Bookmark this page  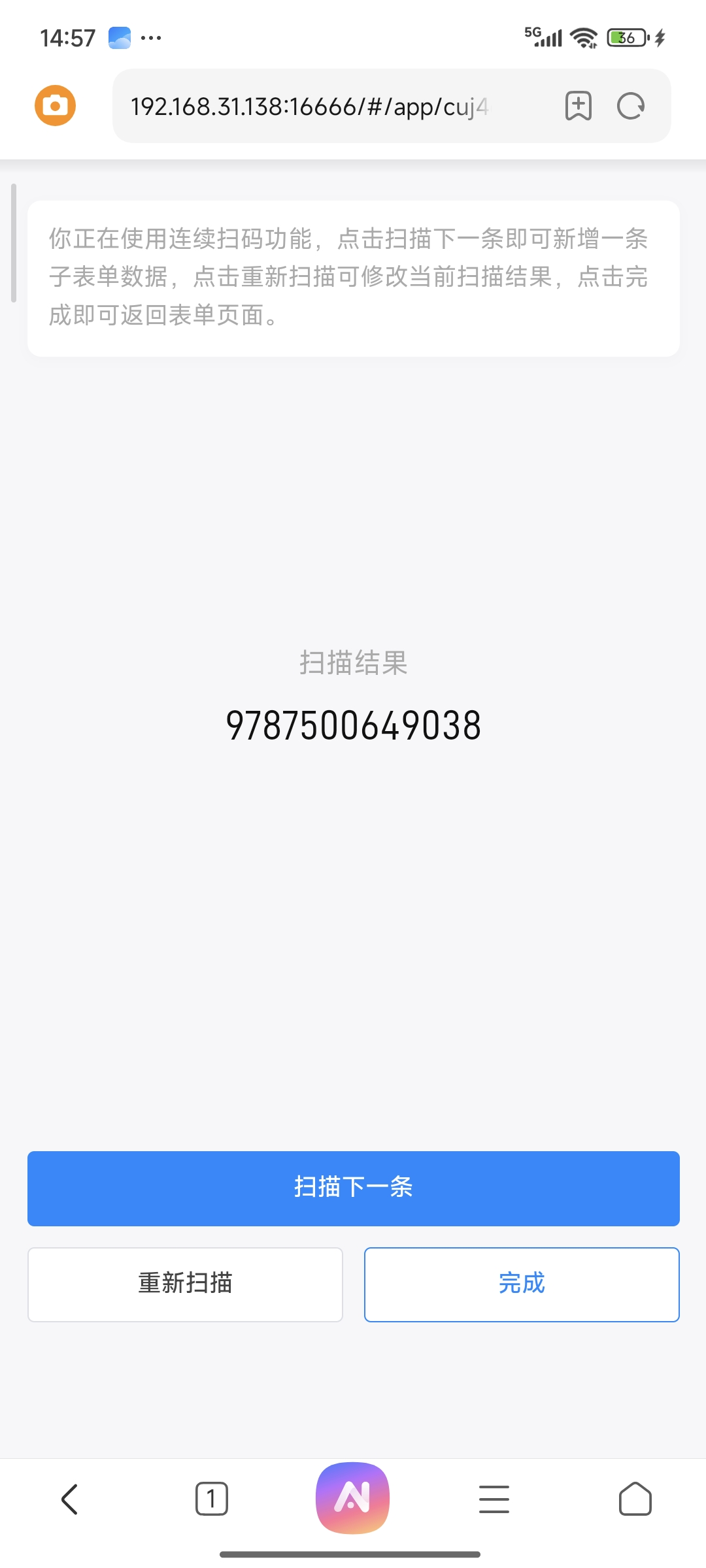point(578,106)
